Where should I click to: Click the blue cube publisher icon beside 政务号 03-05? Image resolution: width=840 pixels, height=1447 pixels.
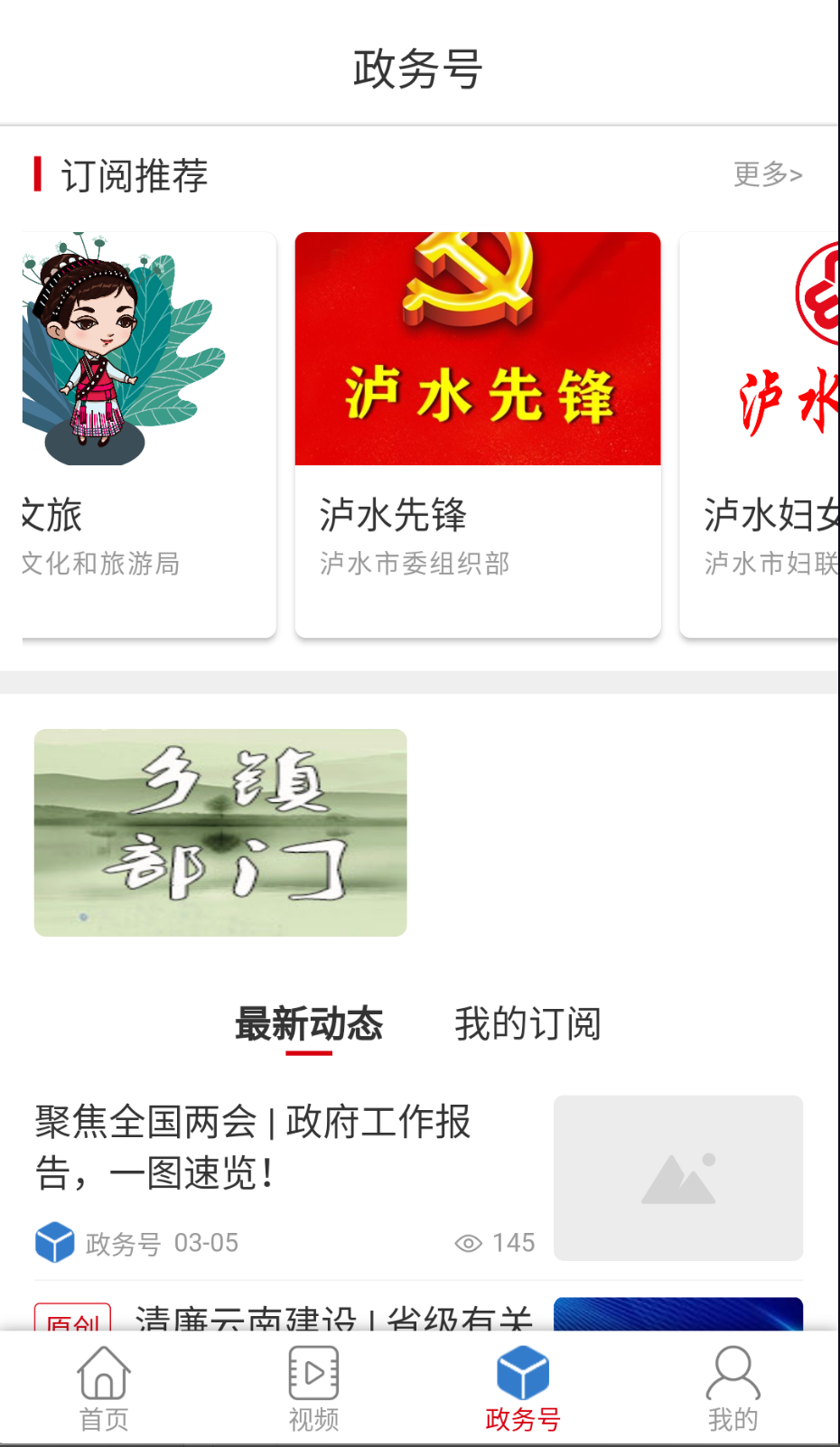(55, 1244)
